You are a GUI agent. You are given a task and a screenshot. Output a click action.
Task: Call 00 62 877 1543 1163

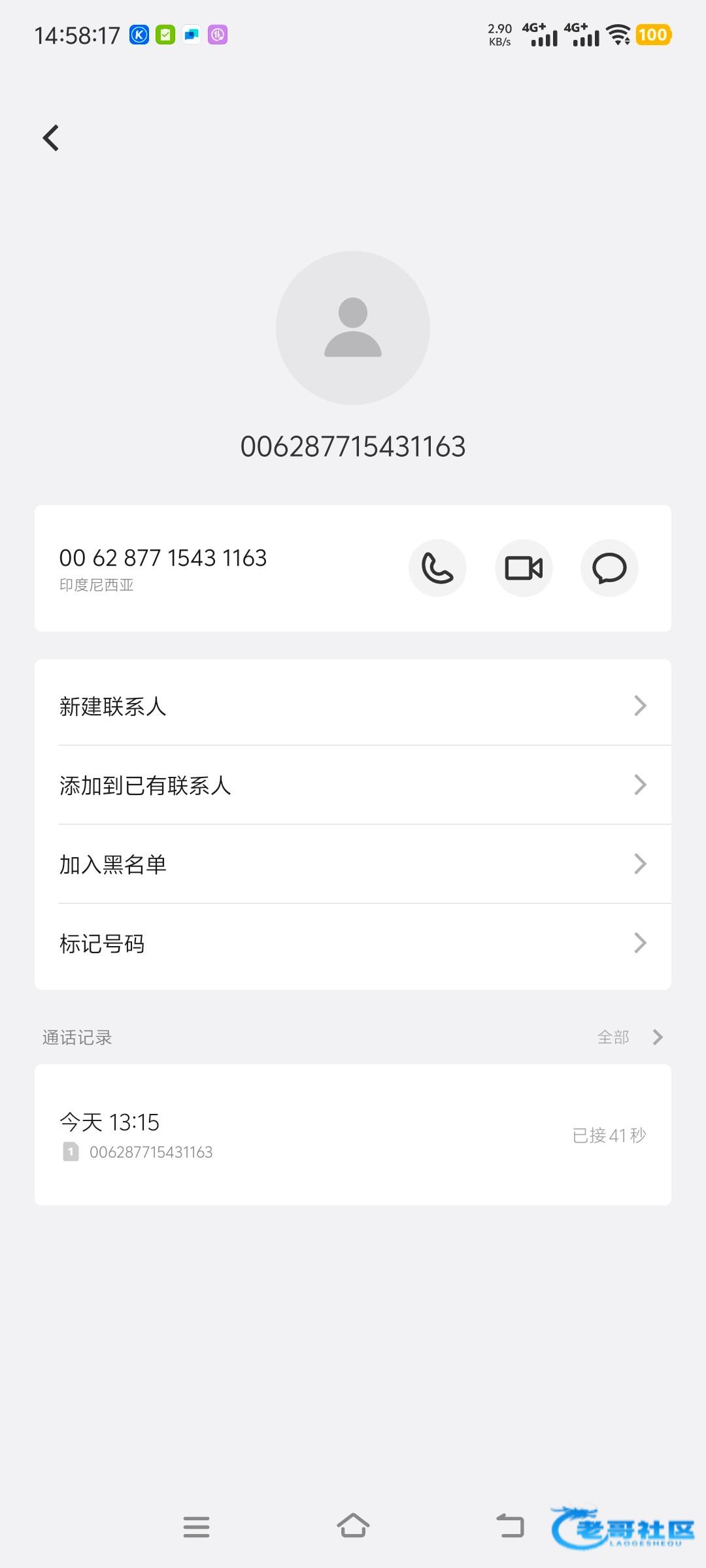(x=437, y=568)
